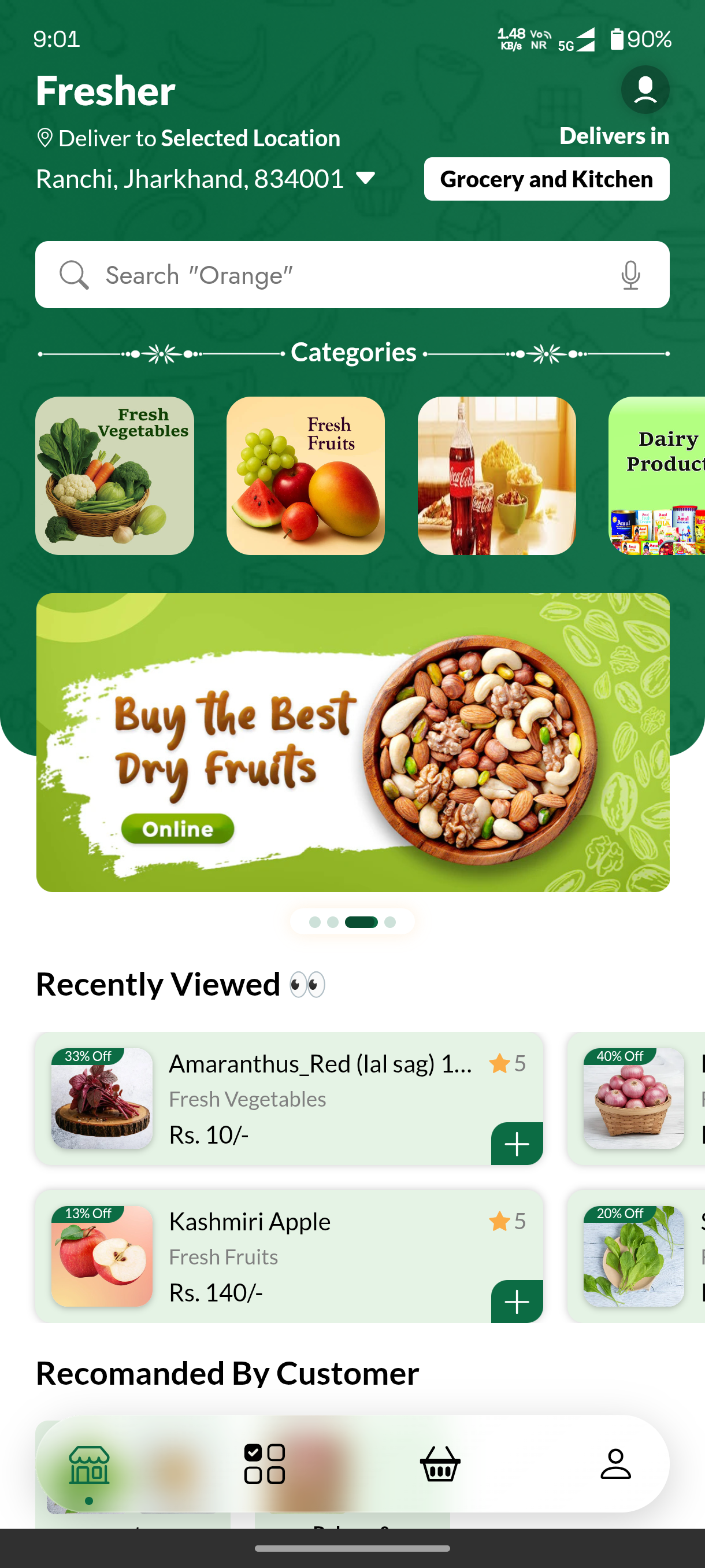Select the Fresh Vegetables category

pyautogui.click(x=114, y=475)
